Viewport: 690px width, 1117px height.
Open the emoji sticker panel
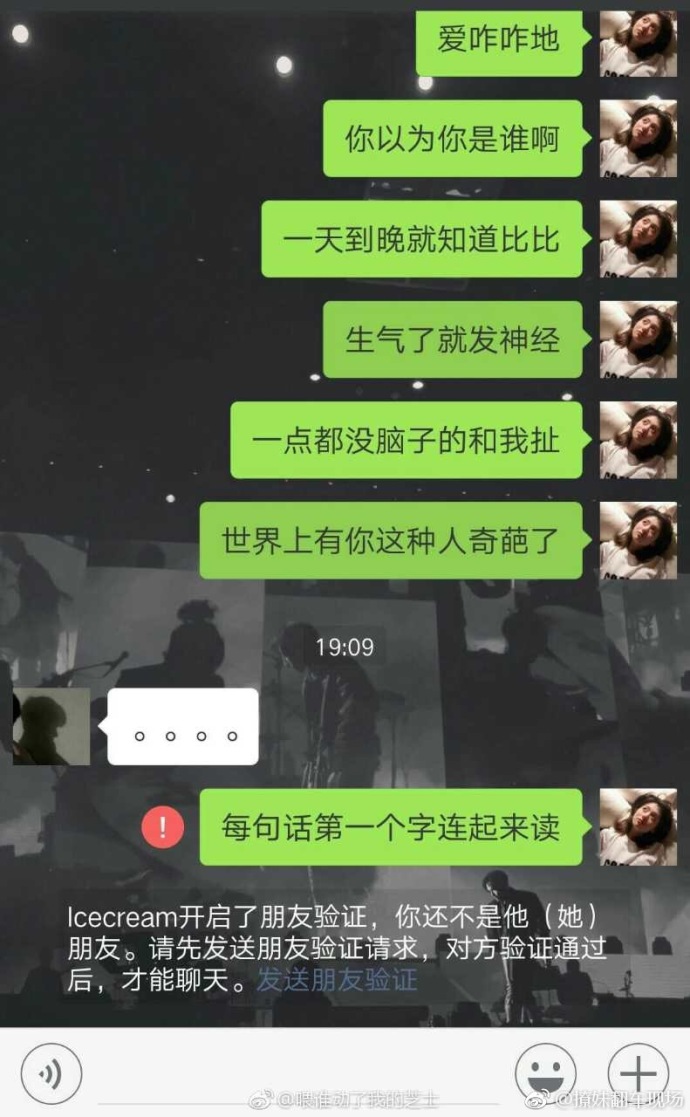[545, 1073]
